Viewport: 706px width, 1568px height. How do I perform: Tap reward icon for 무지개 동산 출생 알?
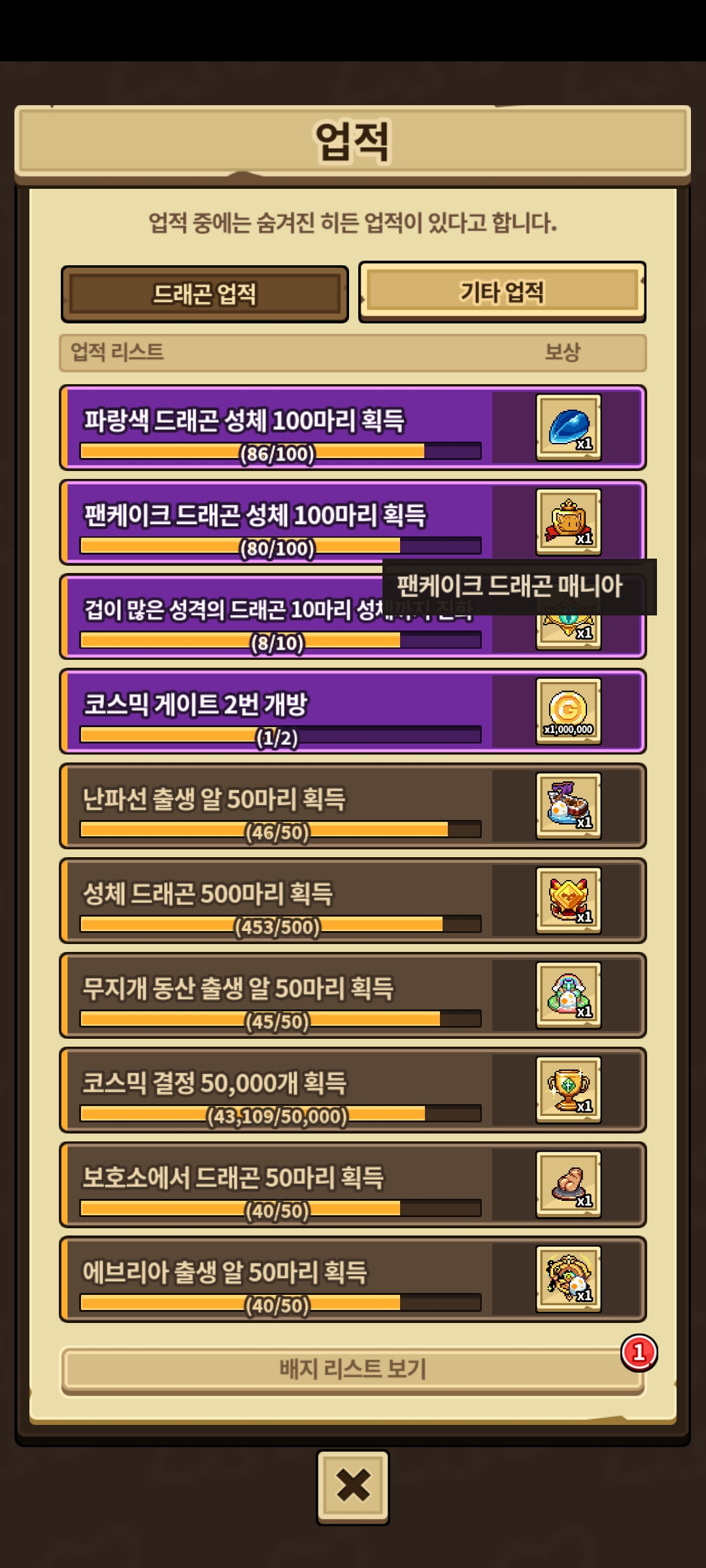(x=568, y=996)
